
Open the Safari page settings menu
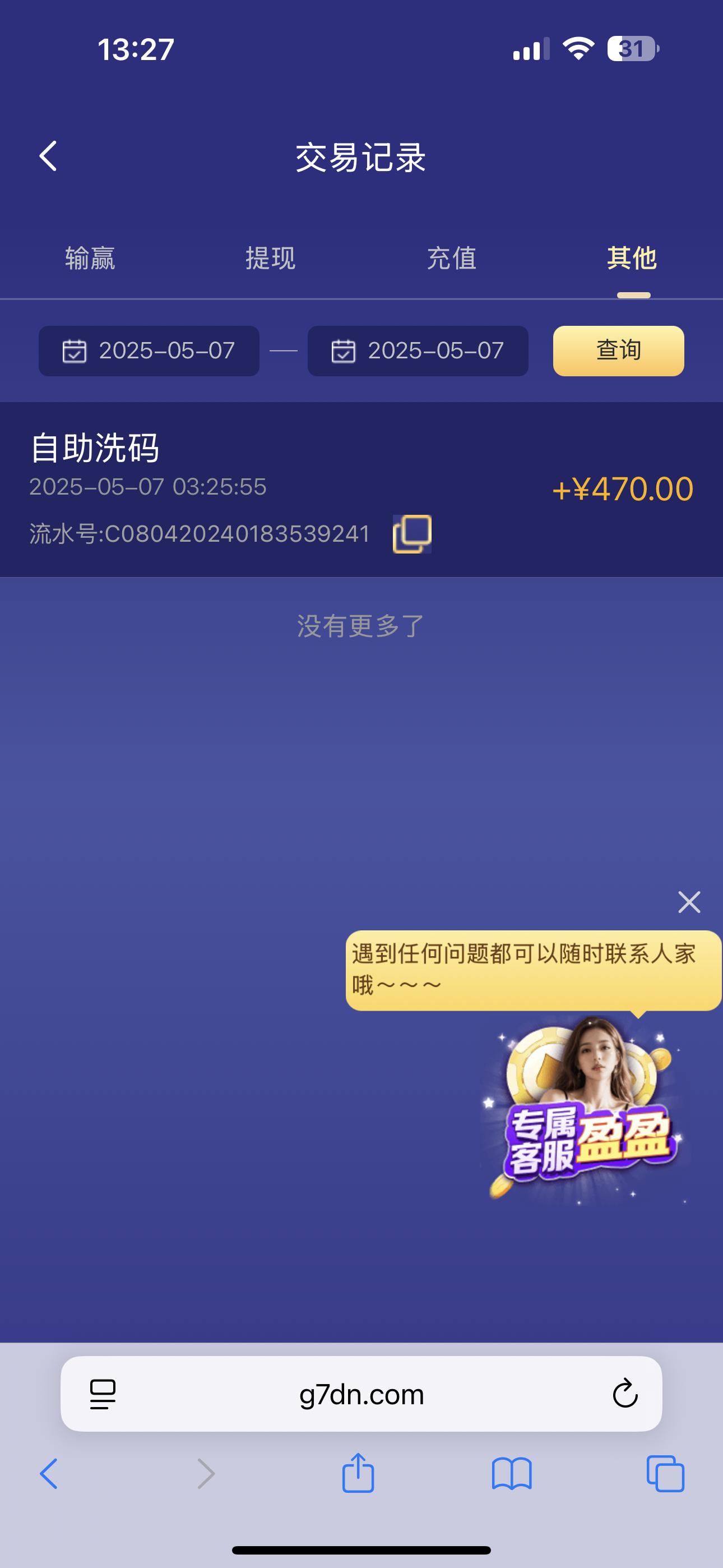pos(102,1394)
